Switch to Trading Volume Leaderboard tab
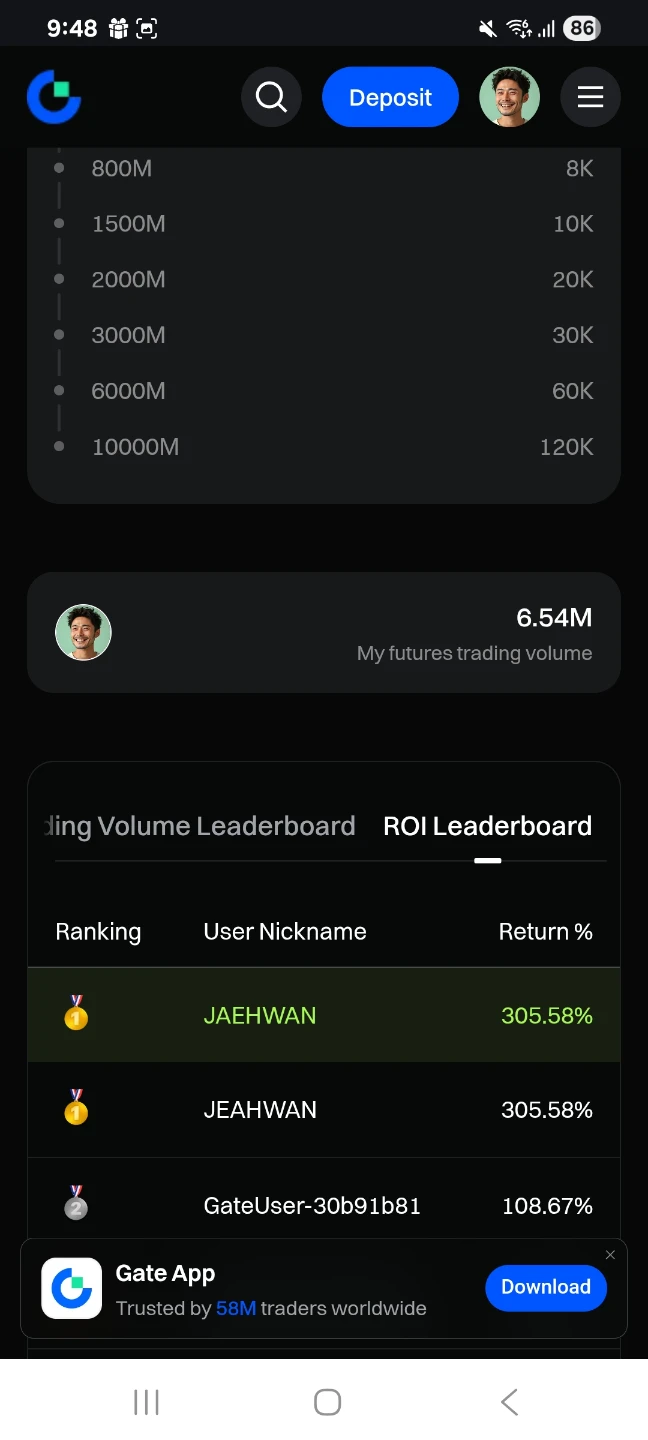This screenshot has height=1440, width=648. pos(200,826)
